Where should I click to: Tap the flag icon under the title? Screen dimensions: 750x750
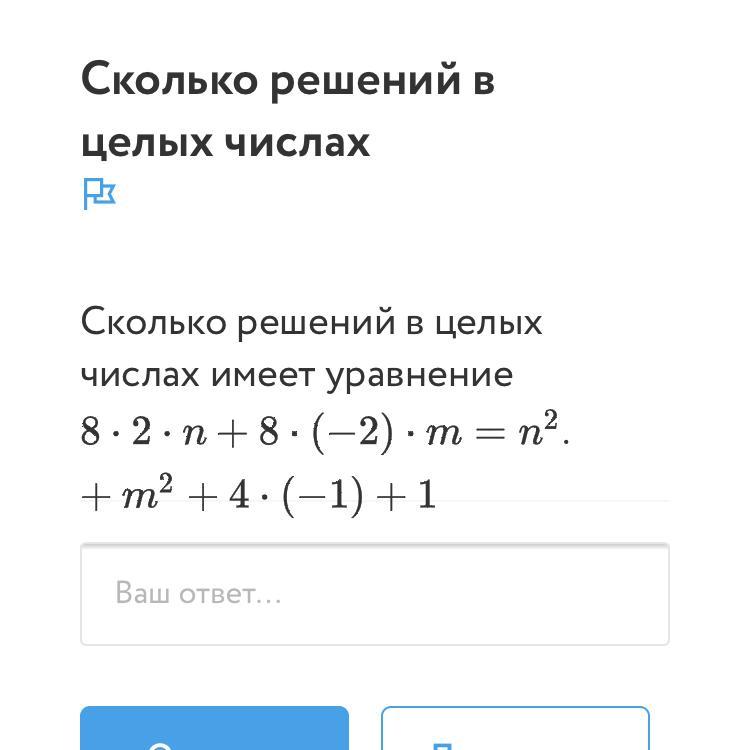click(x=99, y=194)
